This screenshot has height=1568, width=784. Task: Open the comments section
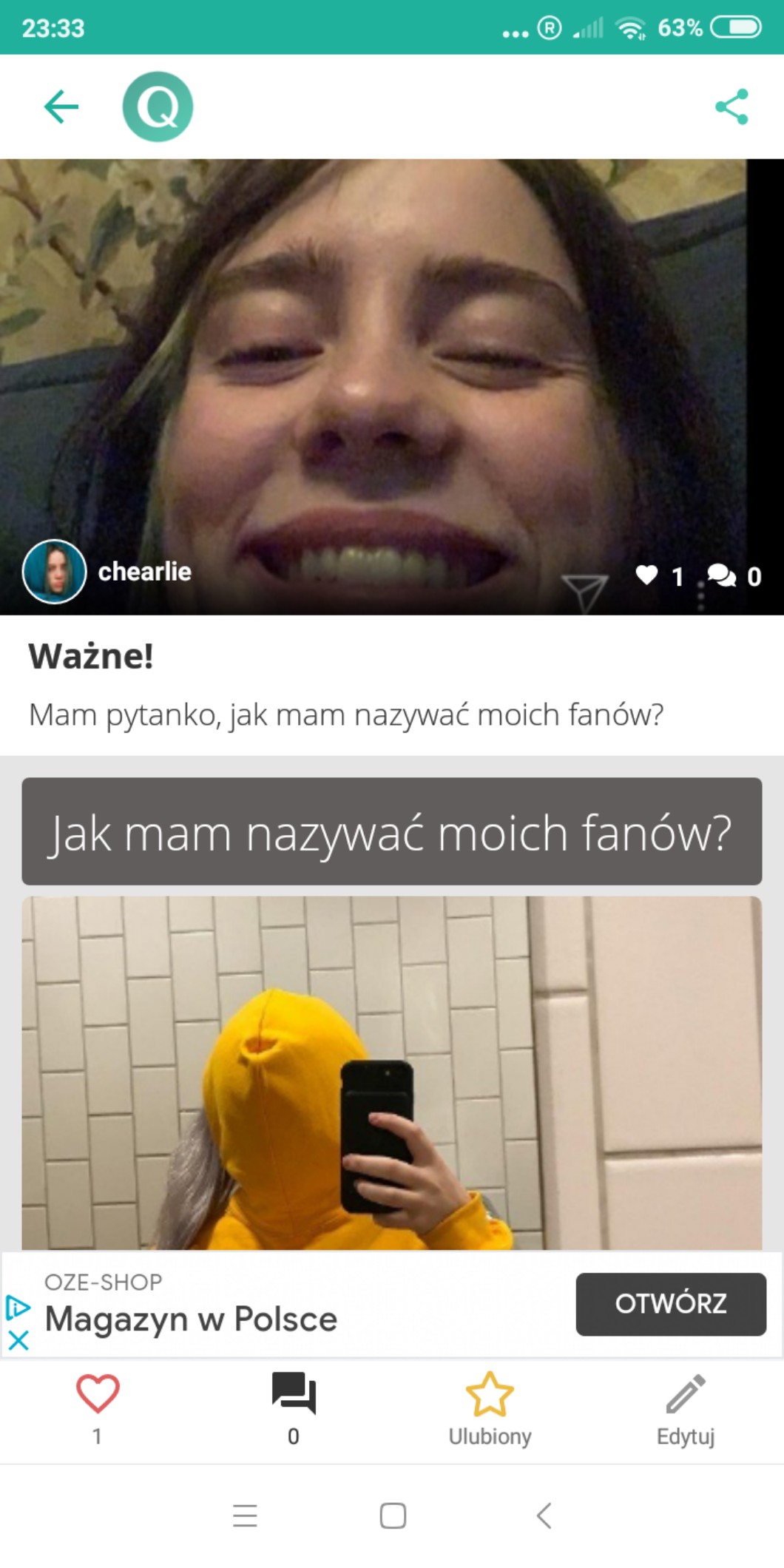click(x=294, y=1395)
